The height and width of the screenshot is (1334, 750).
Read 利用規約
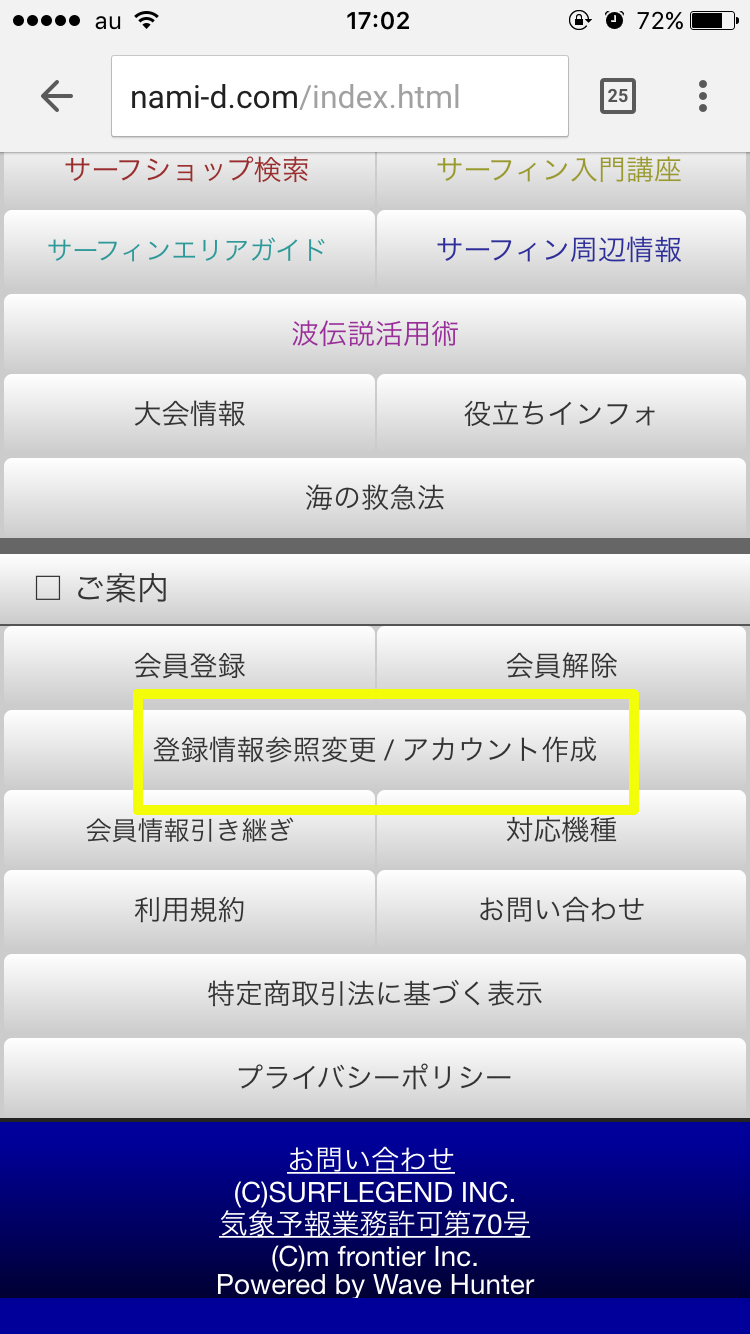pos(189,909)
